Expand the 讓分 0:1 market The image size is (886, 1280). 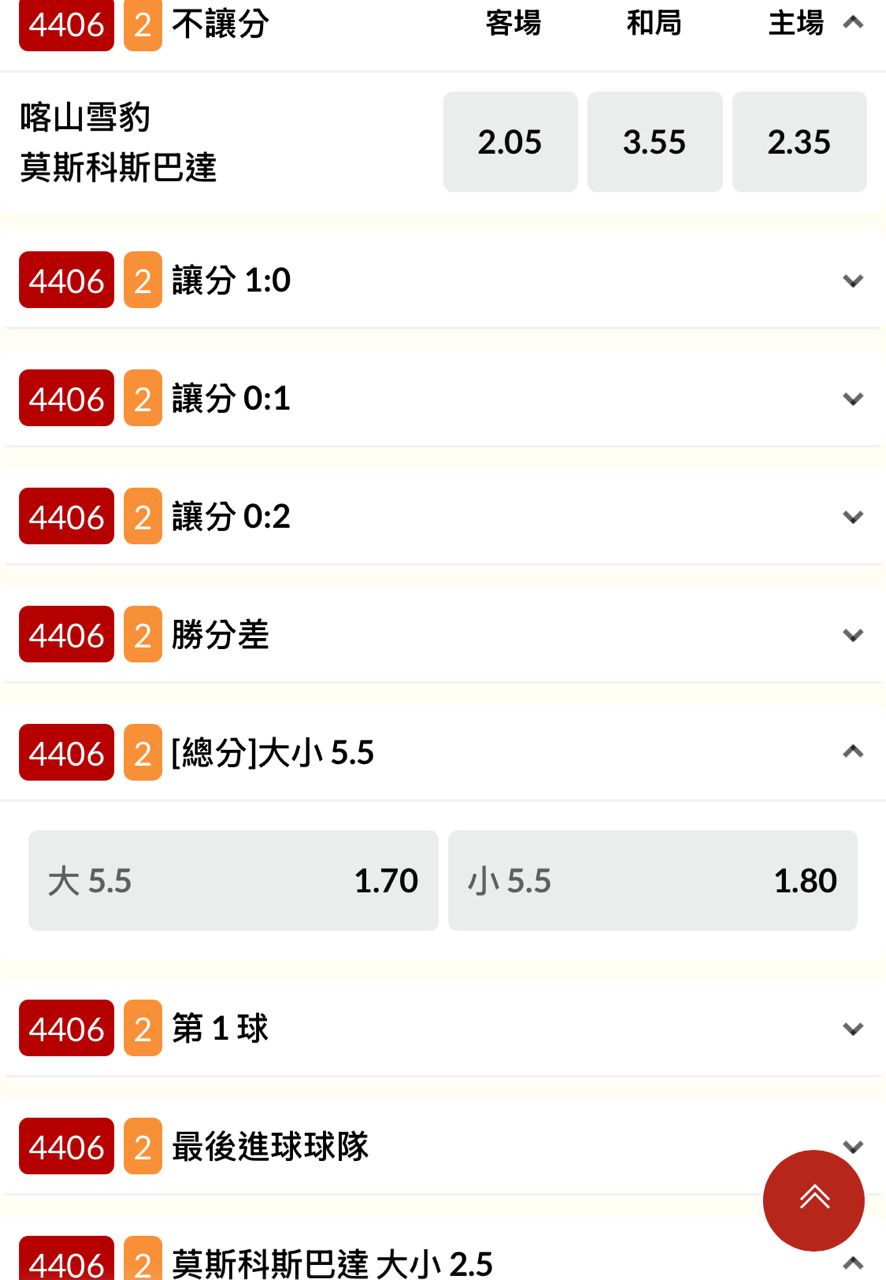click(852, 399)
